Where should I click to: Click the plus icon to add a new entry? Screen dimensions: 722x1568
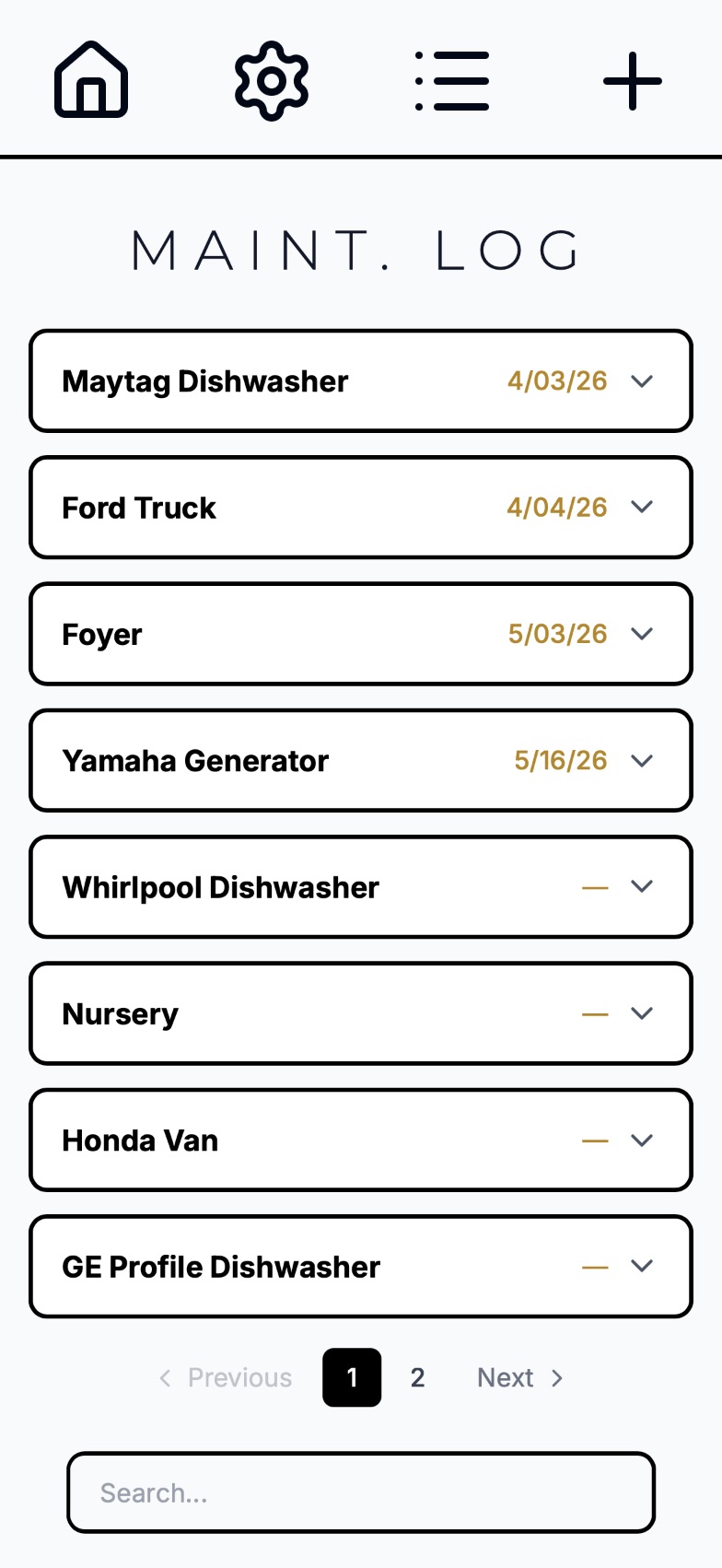pos(631,80)
